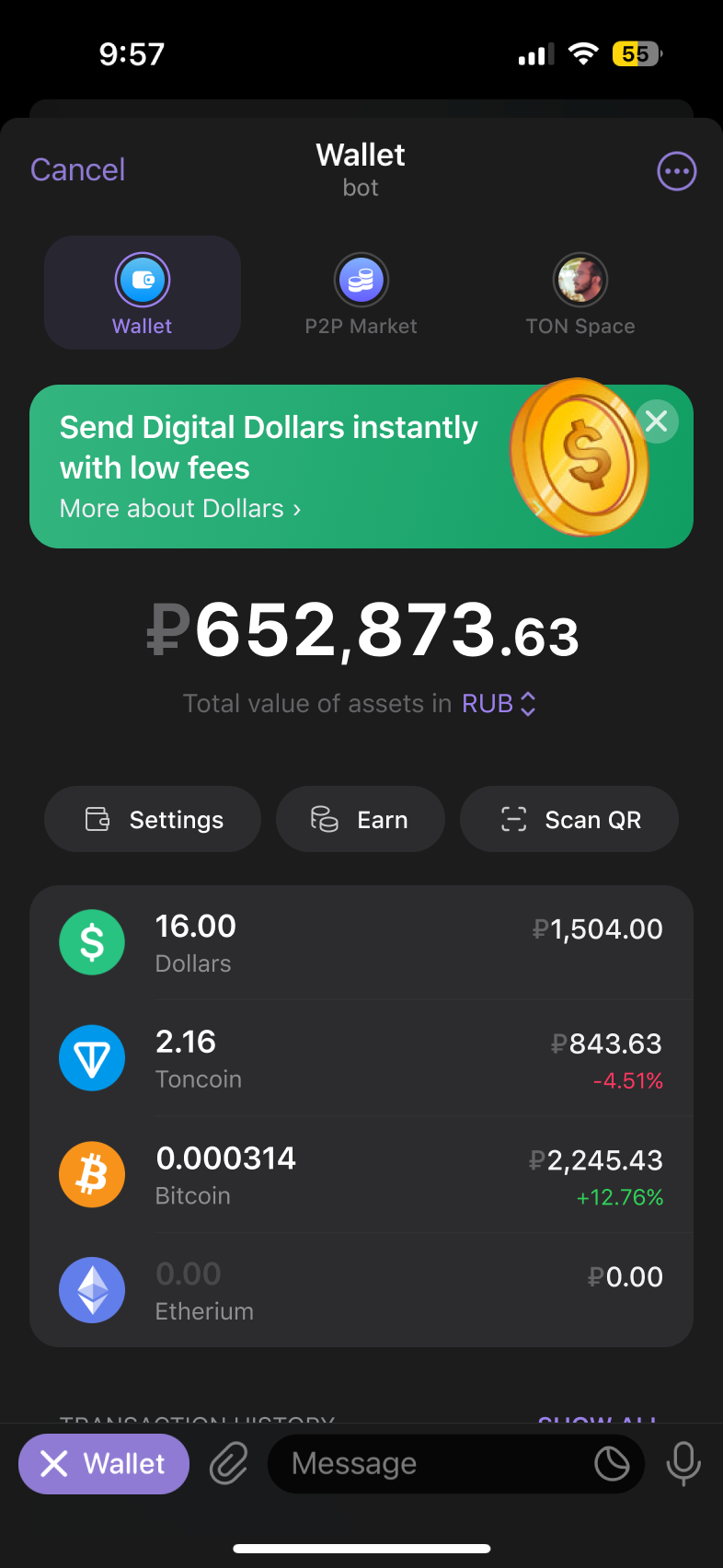The image size is (723, 1568).
Task: Attach a file with the paperclip
Action: [x=229, y=1463]
